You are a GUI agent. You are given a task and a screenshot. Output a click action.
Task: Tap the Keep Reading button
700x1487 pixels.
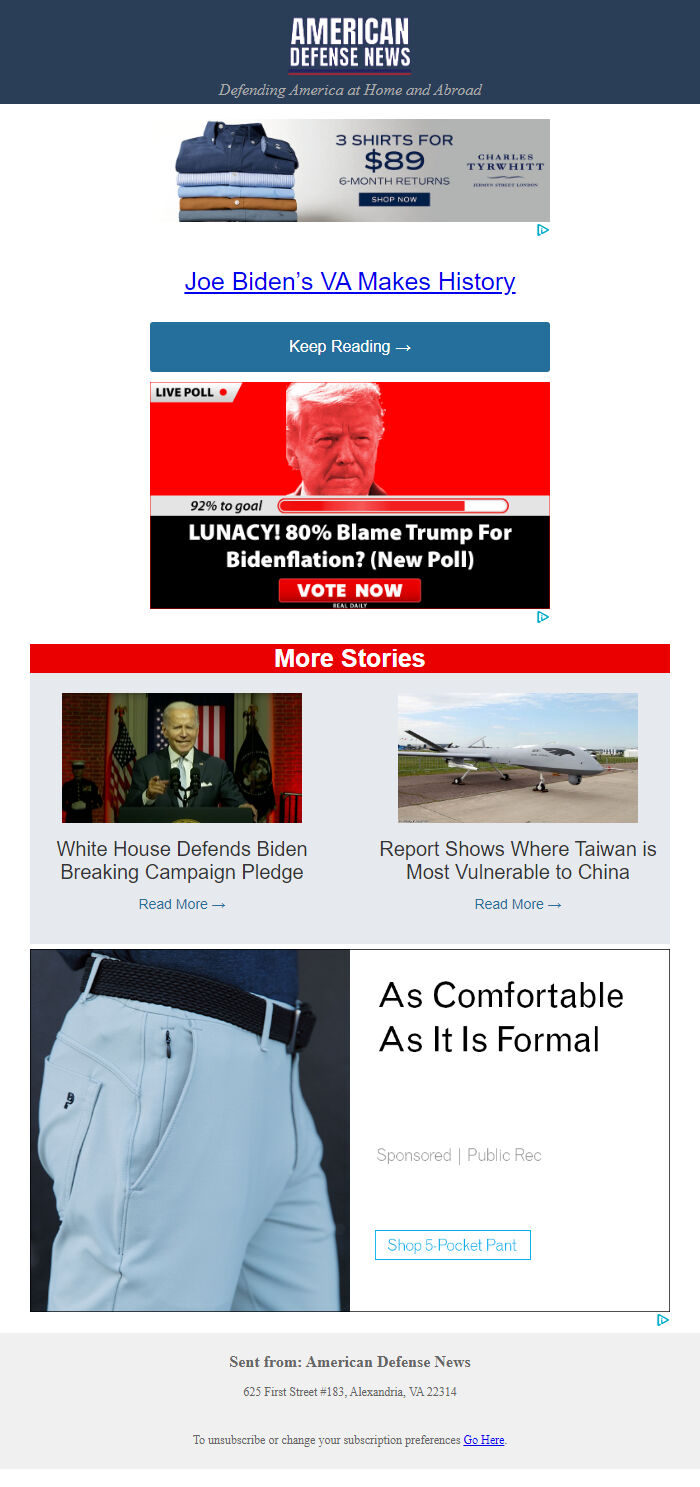tap(350, 347)
